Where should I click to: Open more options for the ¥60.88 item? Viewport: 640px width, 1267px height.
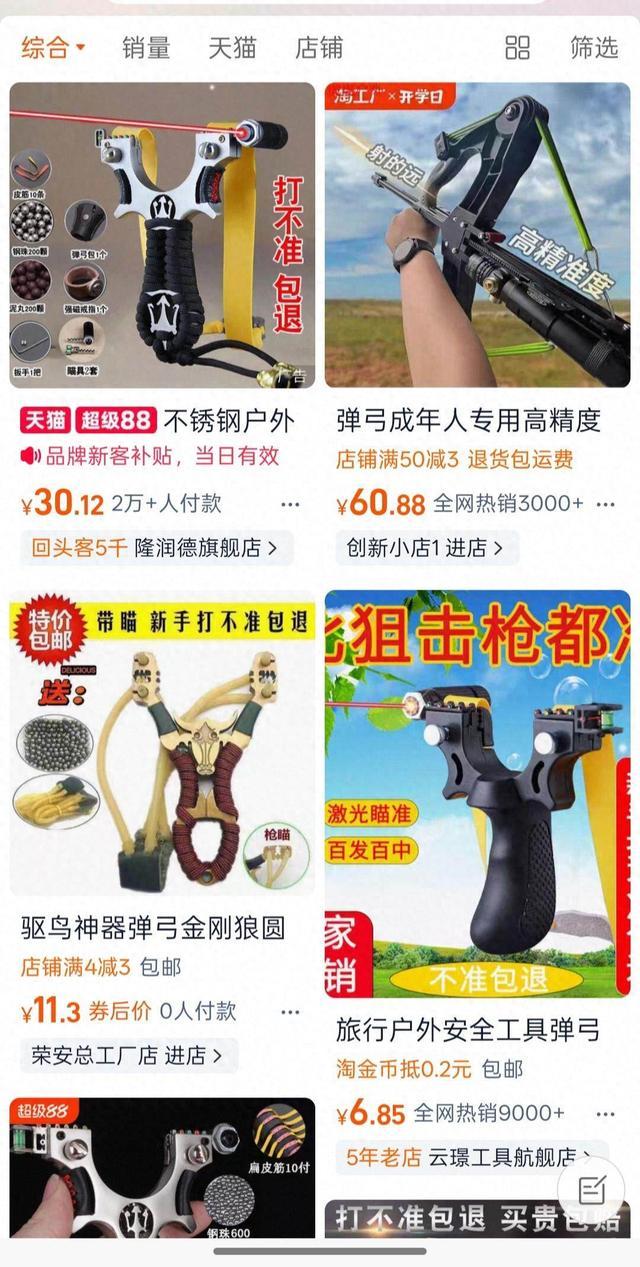605,504
